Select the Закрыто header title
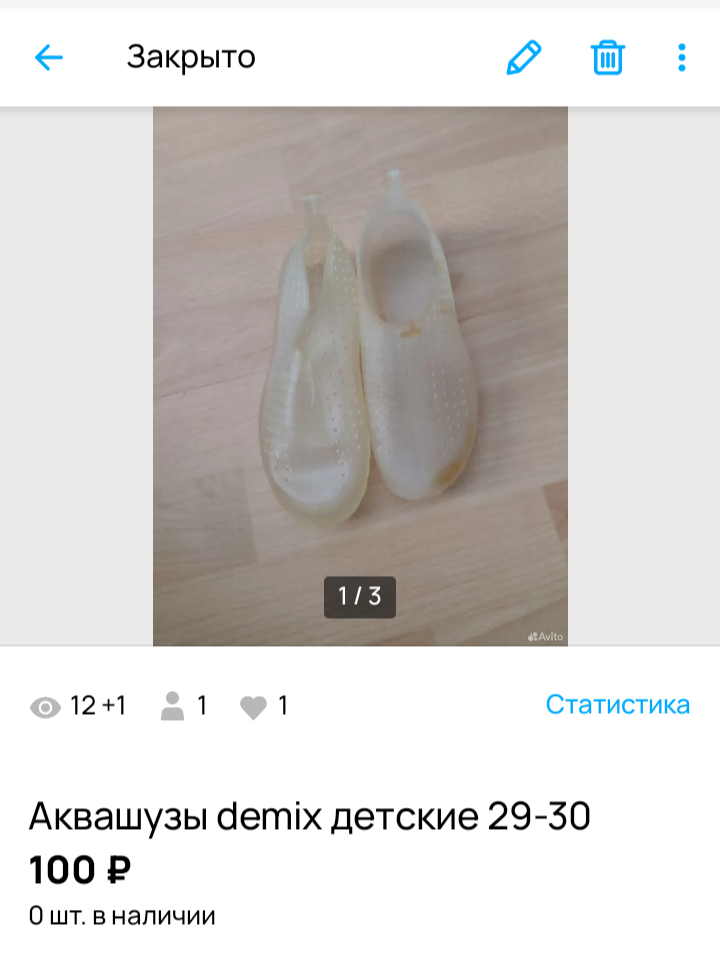 (x=192, y=57)
